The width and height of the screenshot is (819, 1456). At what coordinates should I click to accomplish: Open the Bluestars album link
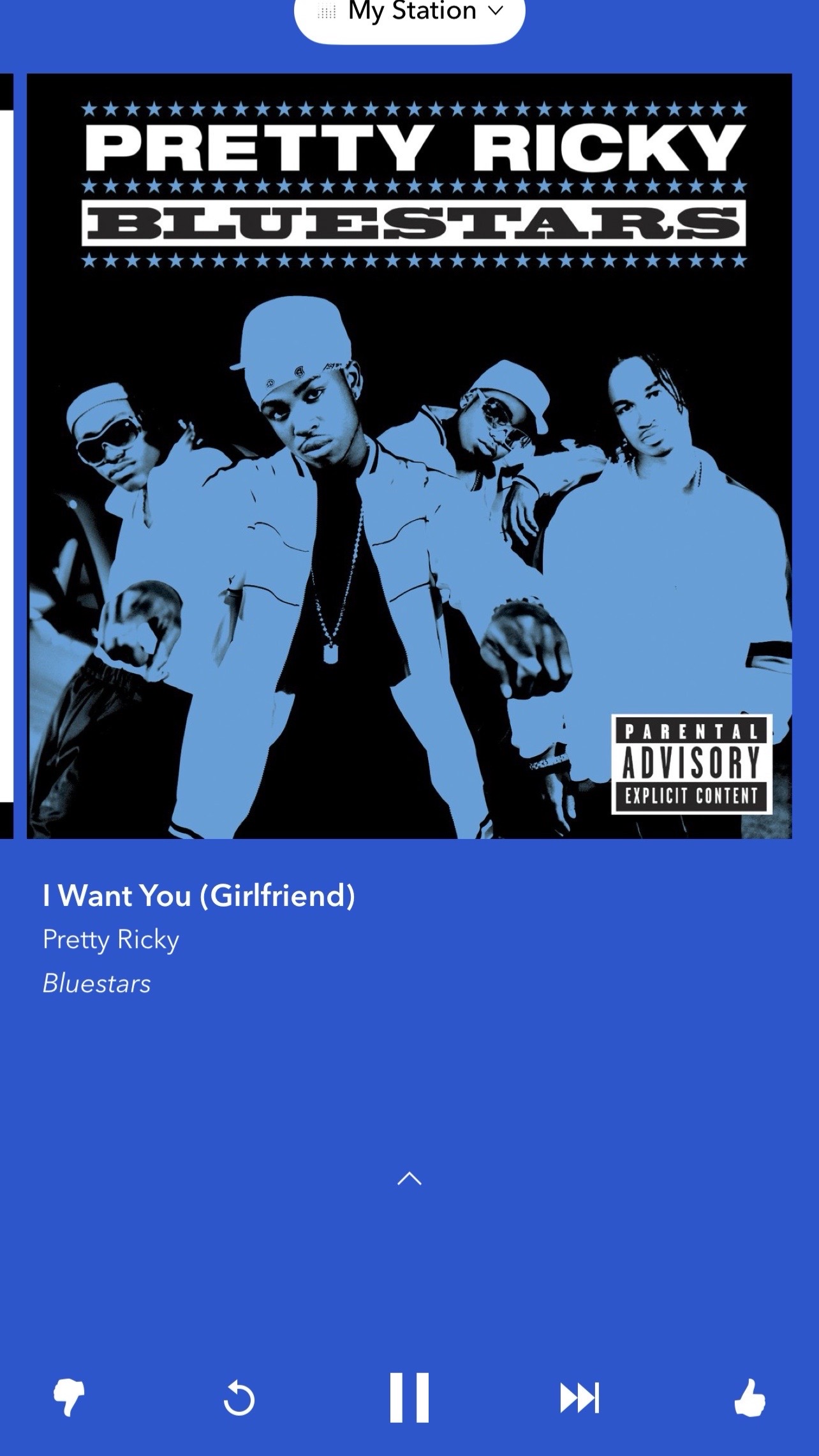tap(97, 983)
